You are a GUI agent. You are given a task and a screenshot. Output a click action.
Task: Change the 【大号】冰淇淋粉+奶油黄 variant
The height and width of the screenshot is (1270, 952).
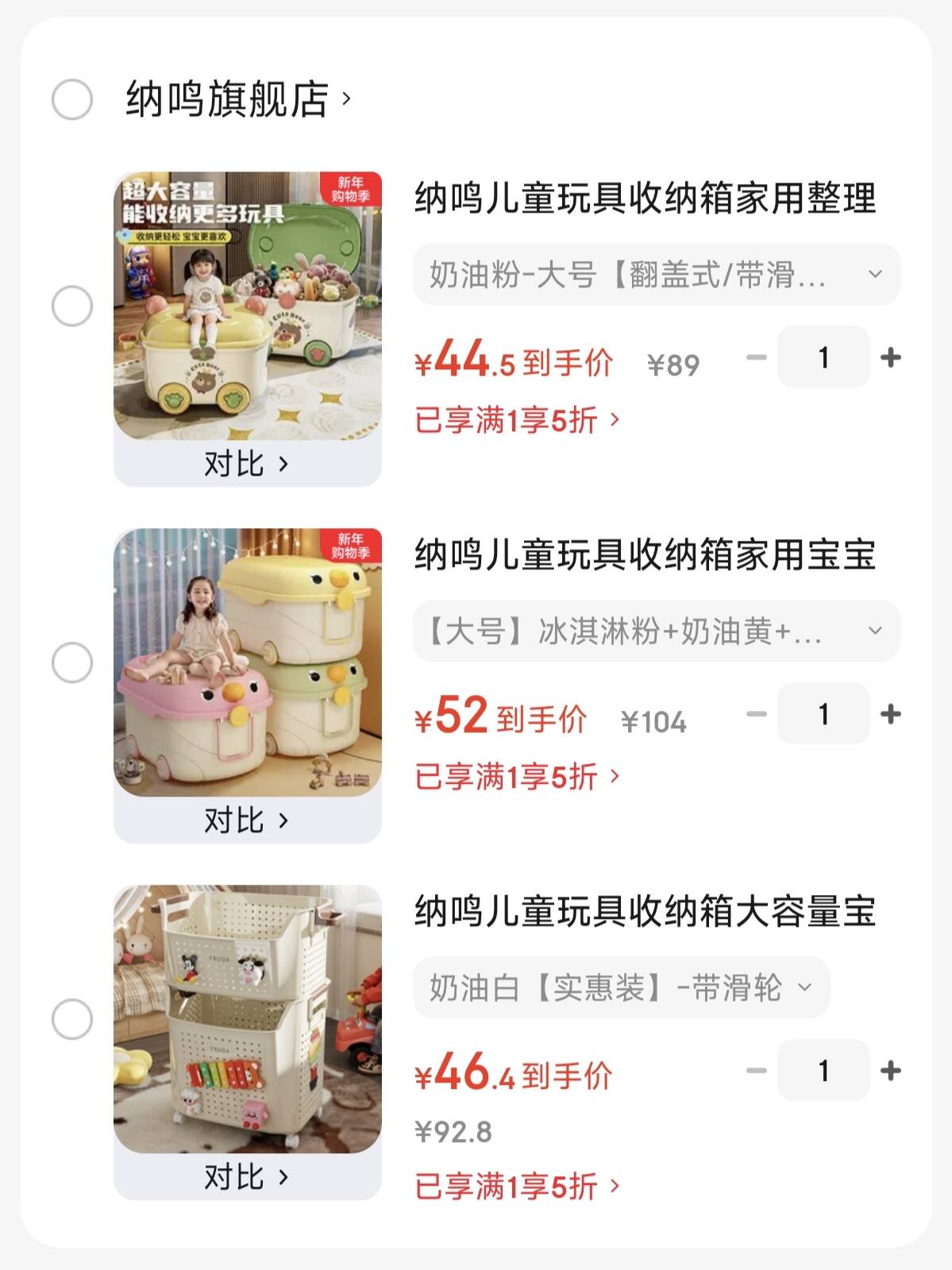(x=656, y=631)
